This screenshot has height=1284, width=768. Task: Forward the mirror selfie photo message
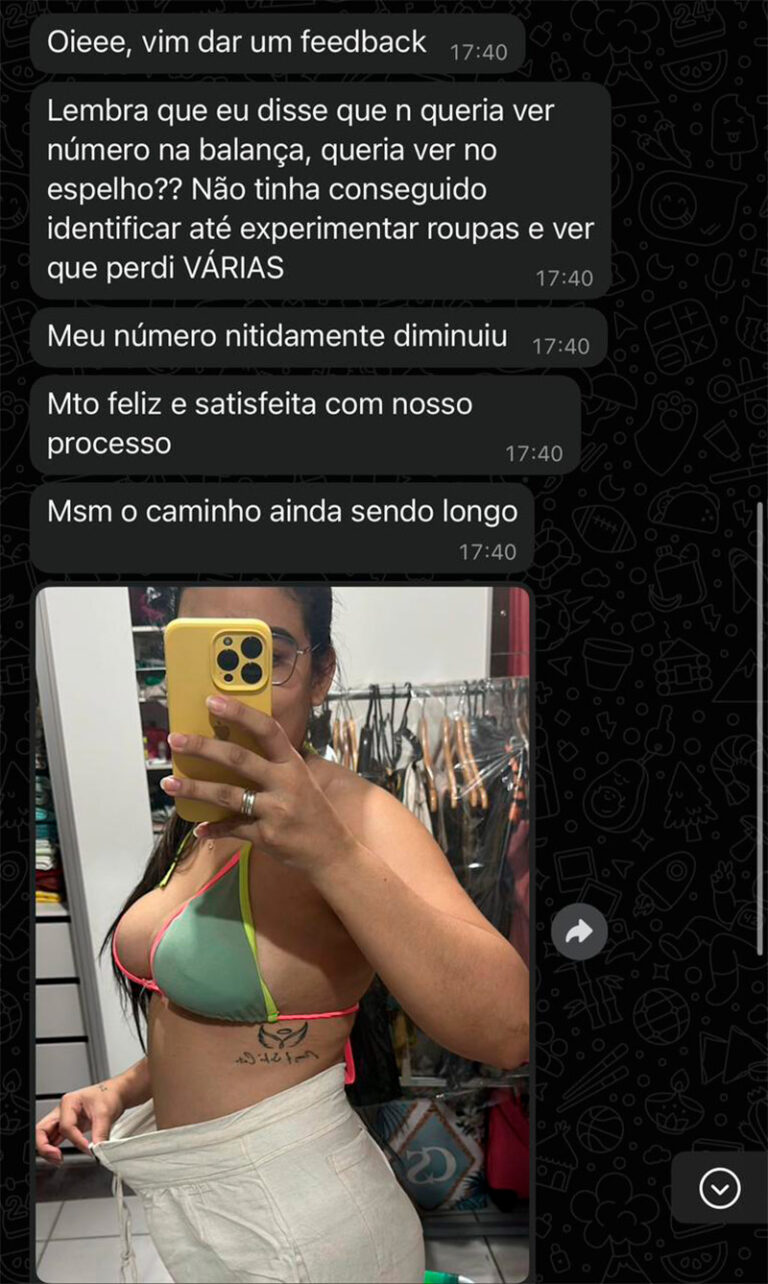coord(579,932)
